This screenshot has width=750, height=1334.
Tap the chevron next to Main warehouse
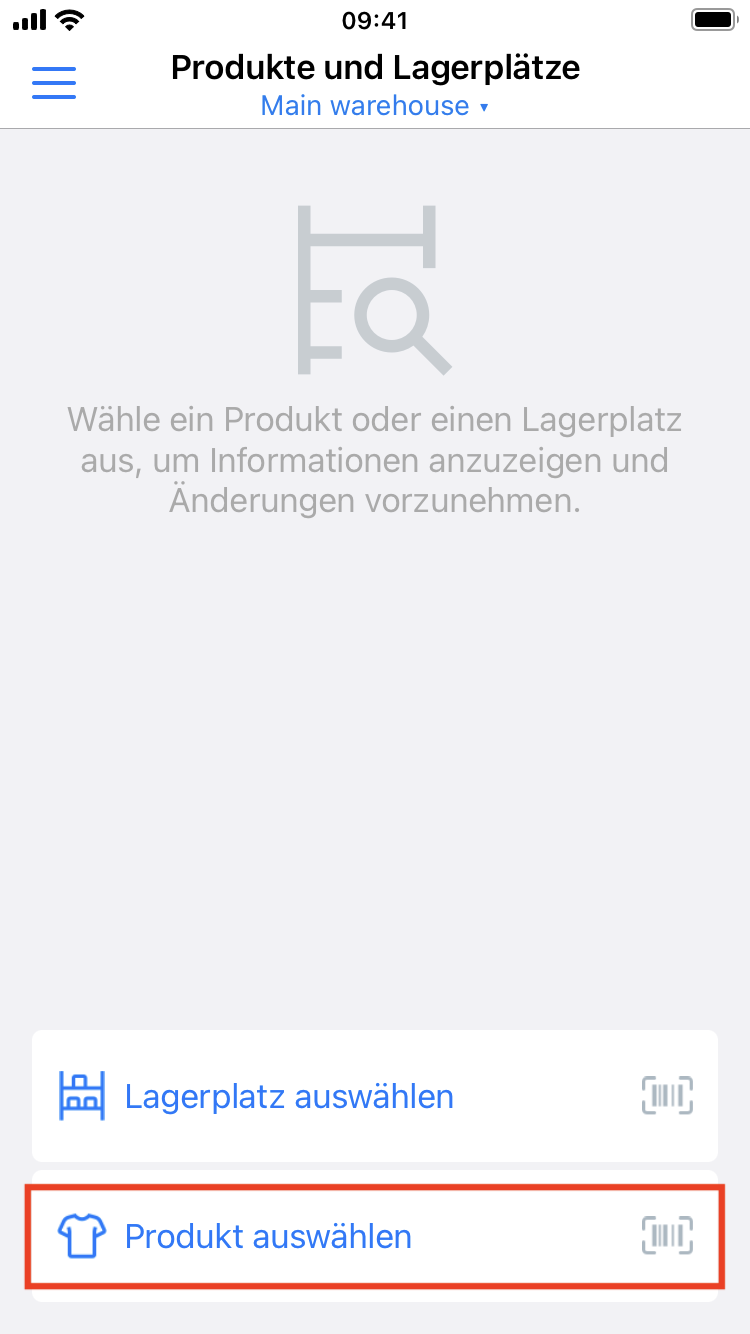coord(484,106)
